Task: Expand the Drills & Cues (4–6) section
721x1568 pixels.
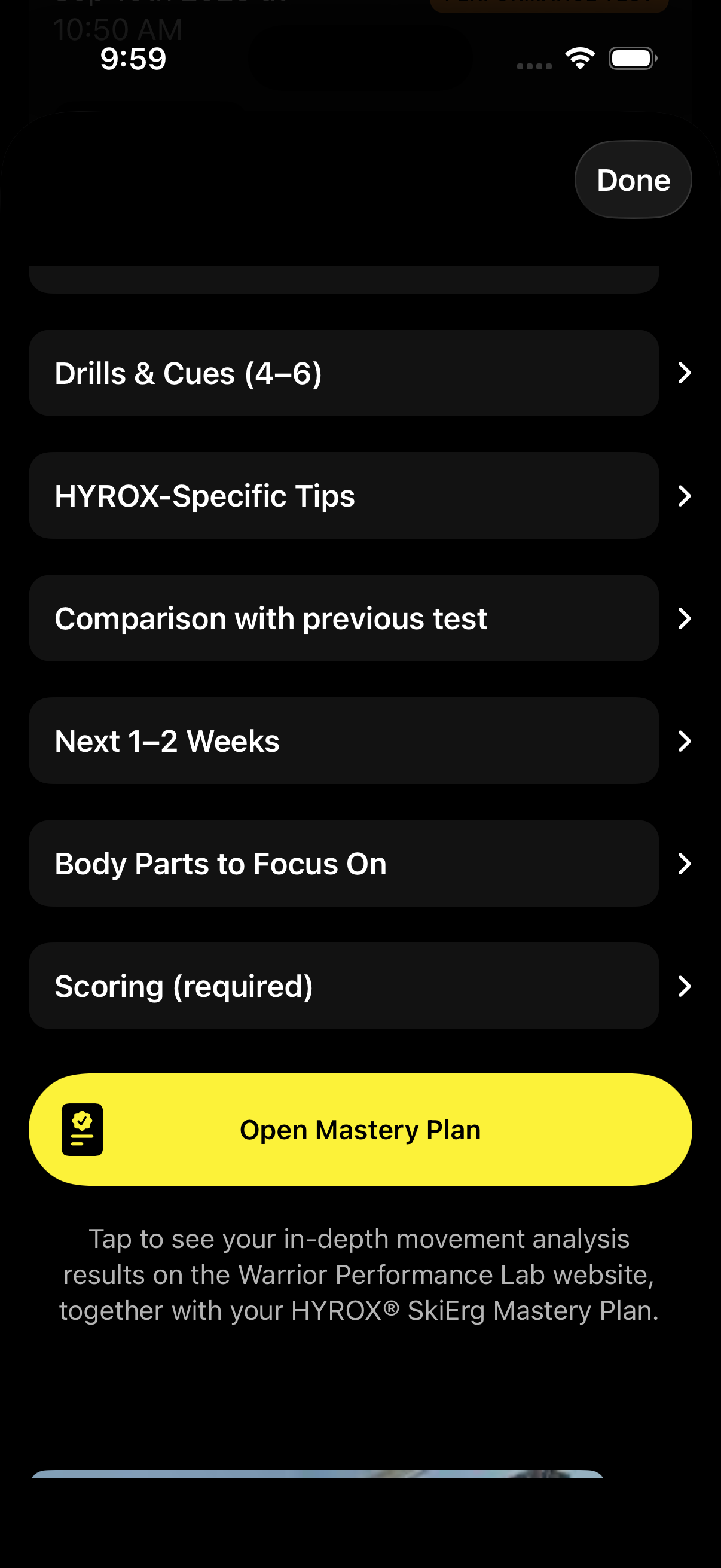Action: coord(344,373)
